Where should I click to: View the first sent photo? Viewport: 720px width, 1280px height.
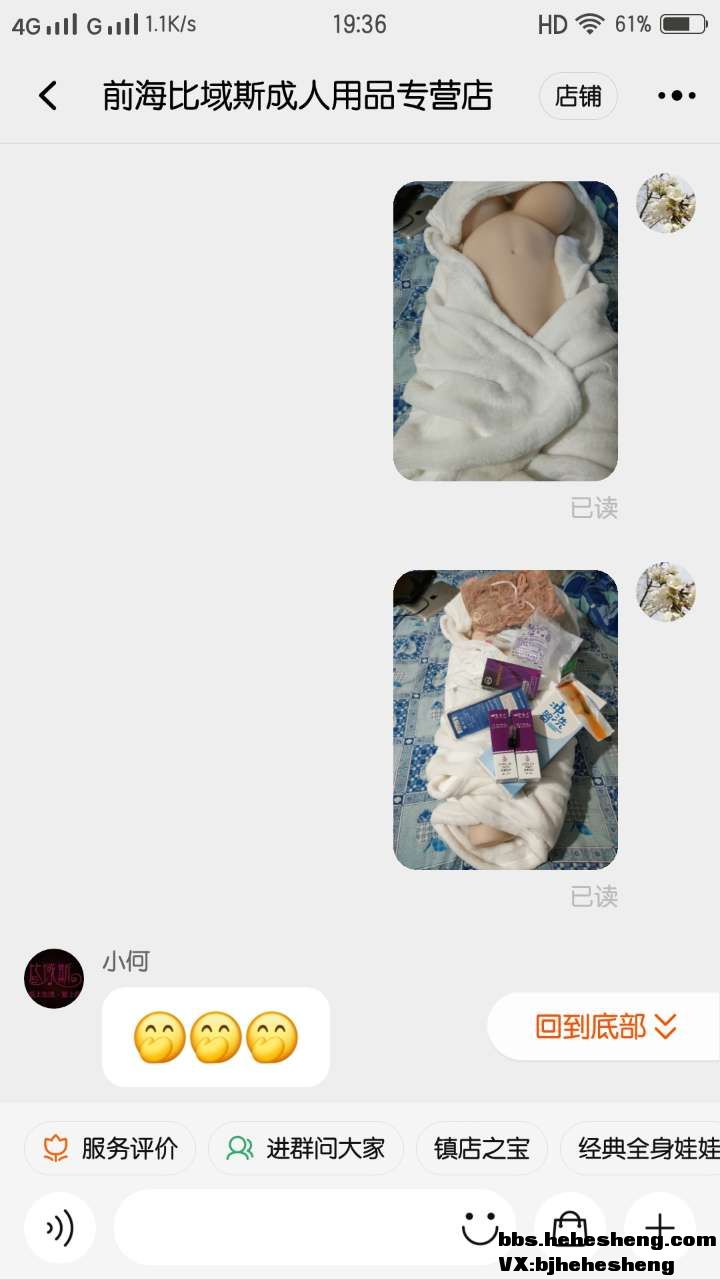(x=505, y=331)
